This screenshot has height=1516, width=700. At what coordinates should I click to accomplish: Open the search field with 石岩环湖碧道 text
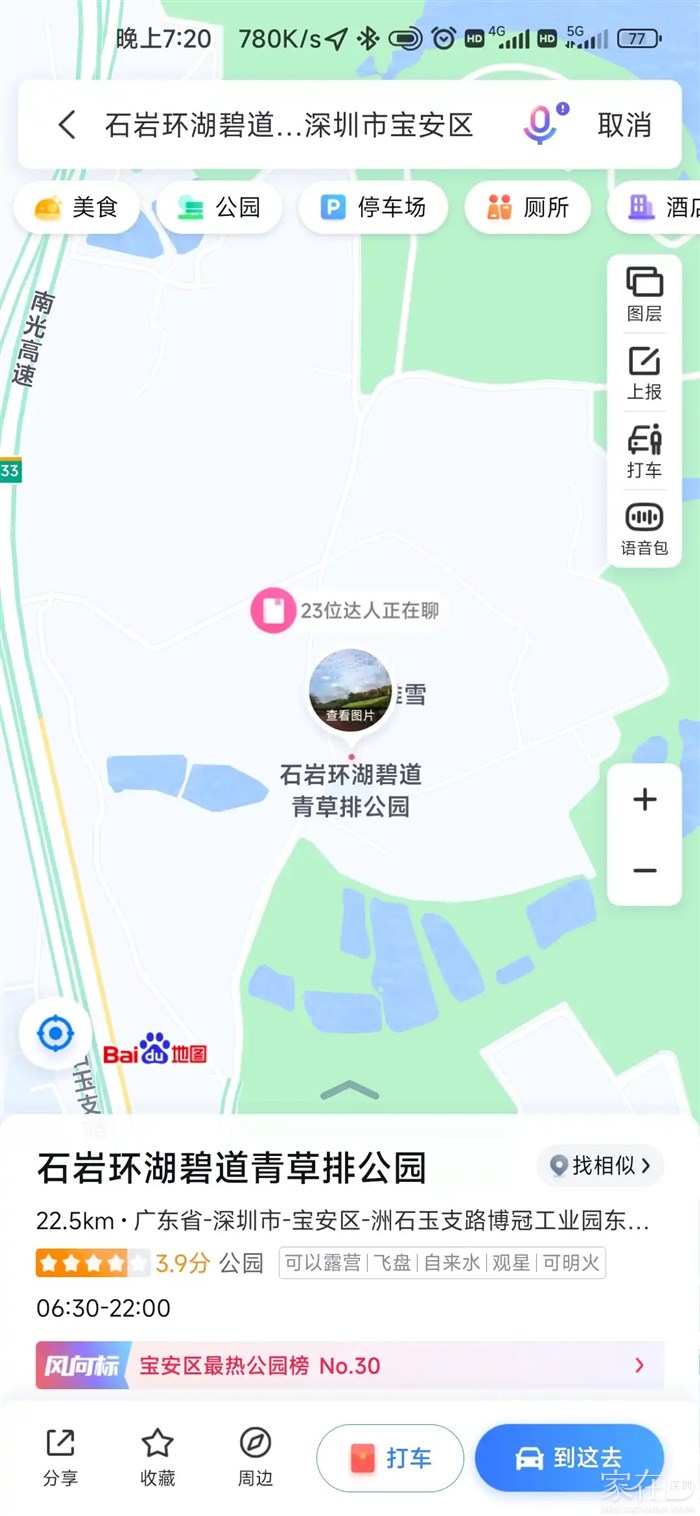tap(288, 125)
